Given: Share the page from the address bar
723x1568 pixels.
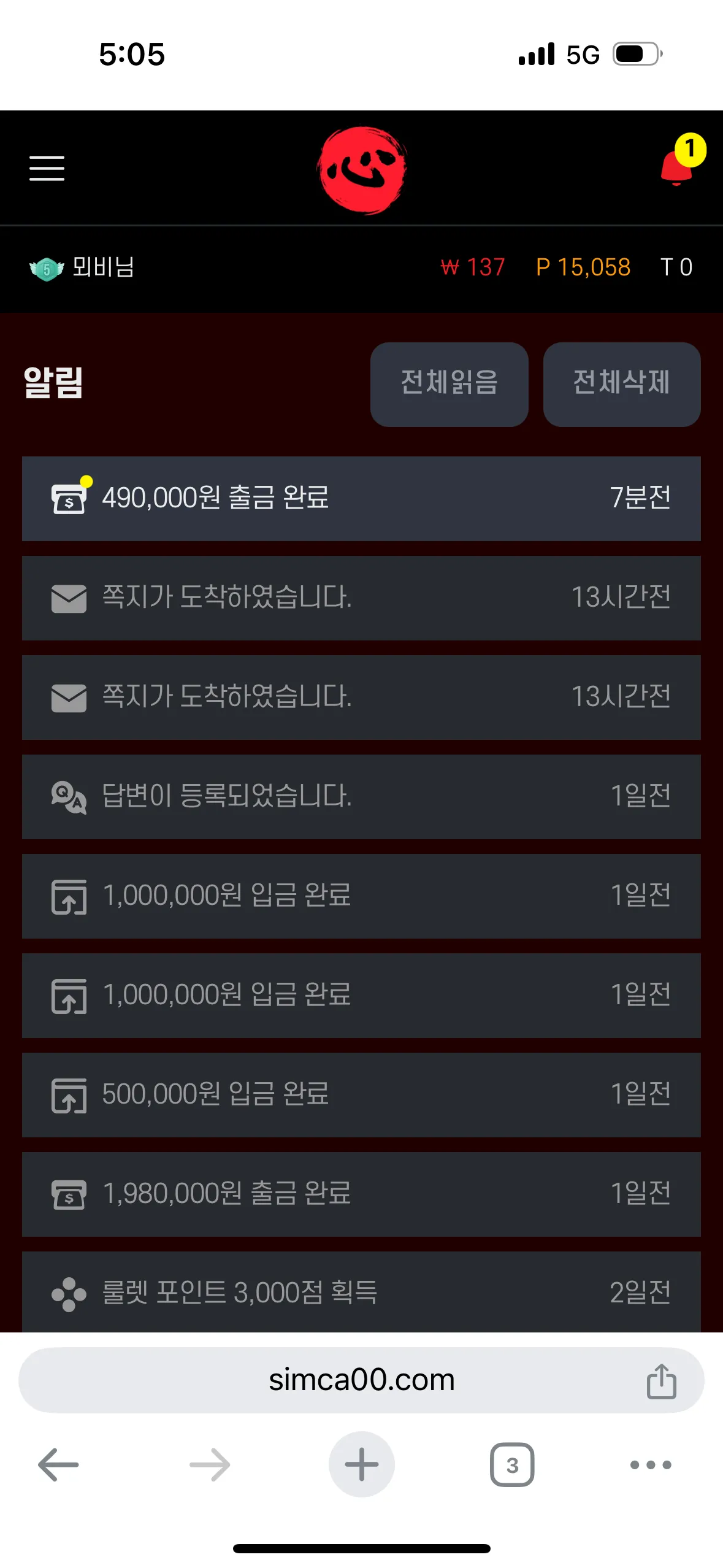Looking at the screenshot, I should click(x=661, y=1382).
